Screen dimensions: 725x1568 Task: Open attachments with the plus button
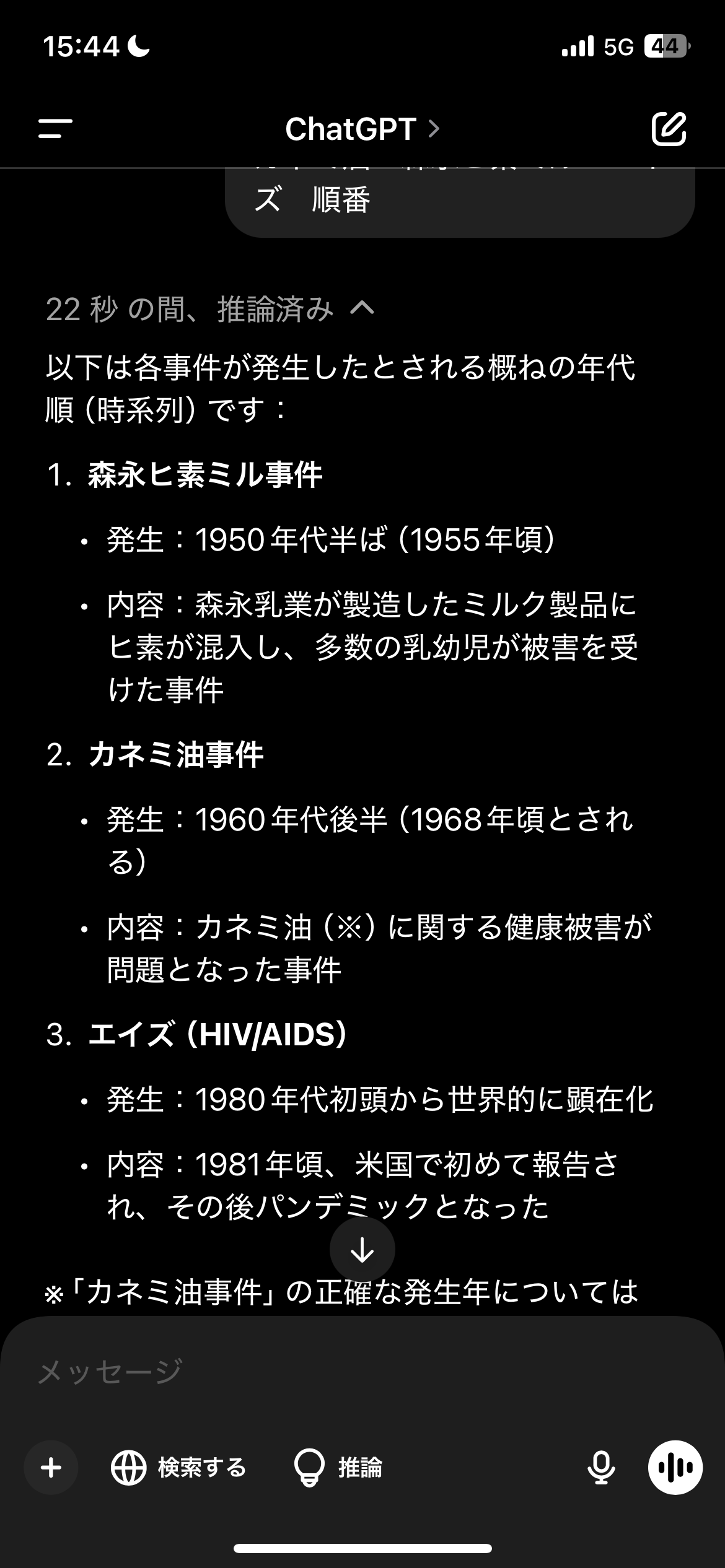point(51,1468)
